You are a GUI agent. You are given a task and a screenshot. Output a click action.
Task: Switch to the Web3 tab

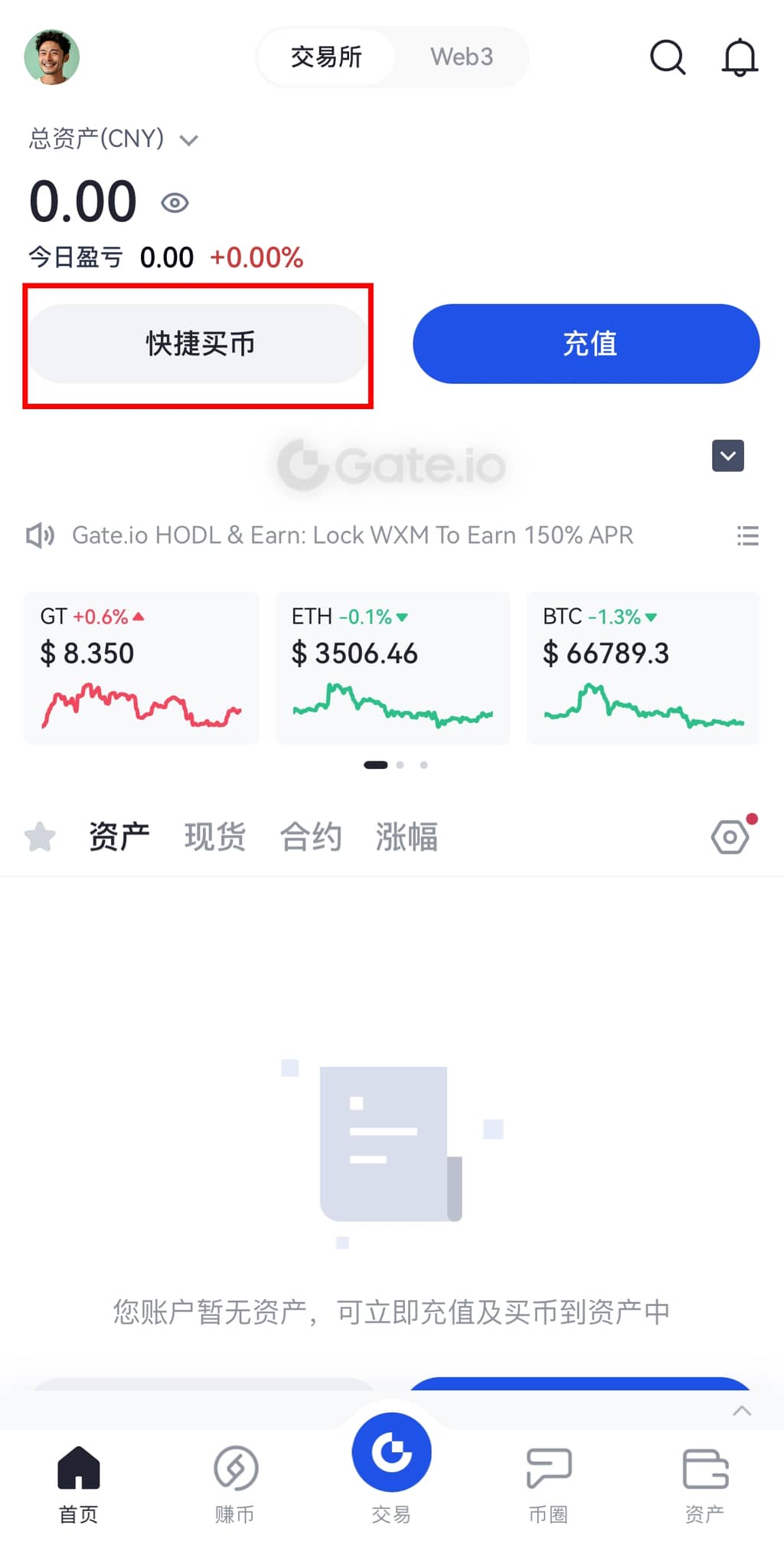(461, 57)
